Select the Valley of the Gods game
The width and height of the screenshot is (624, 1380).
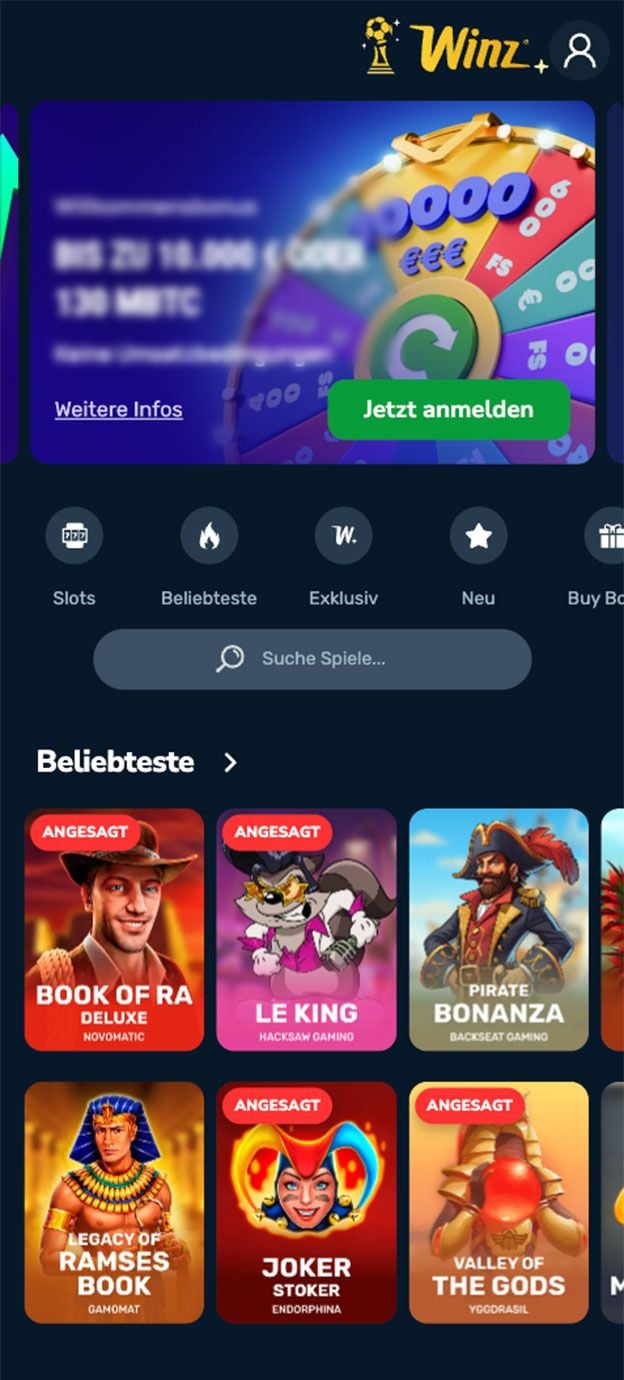[499, 1202]
